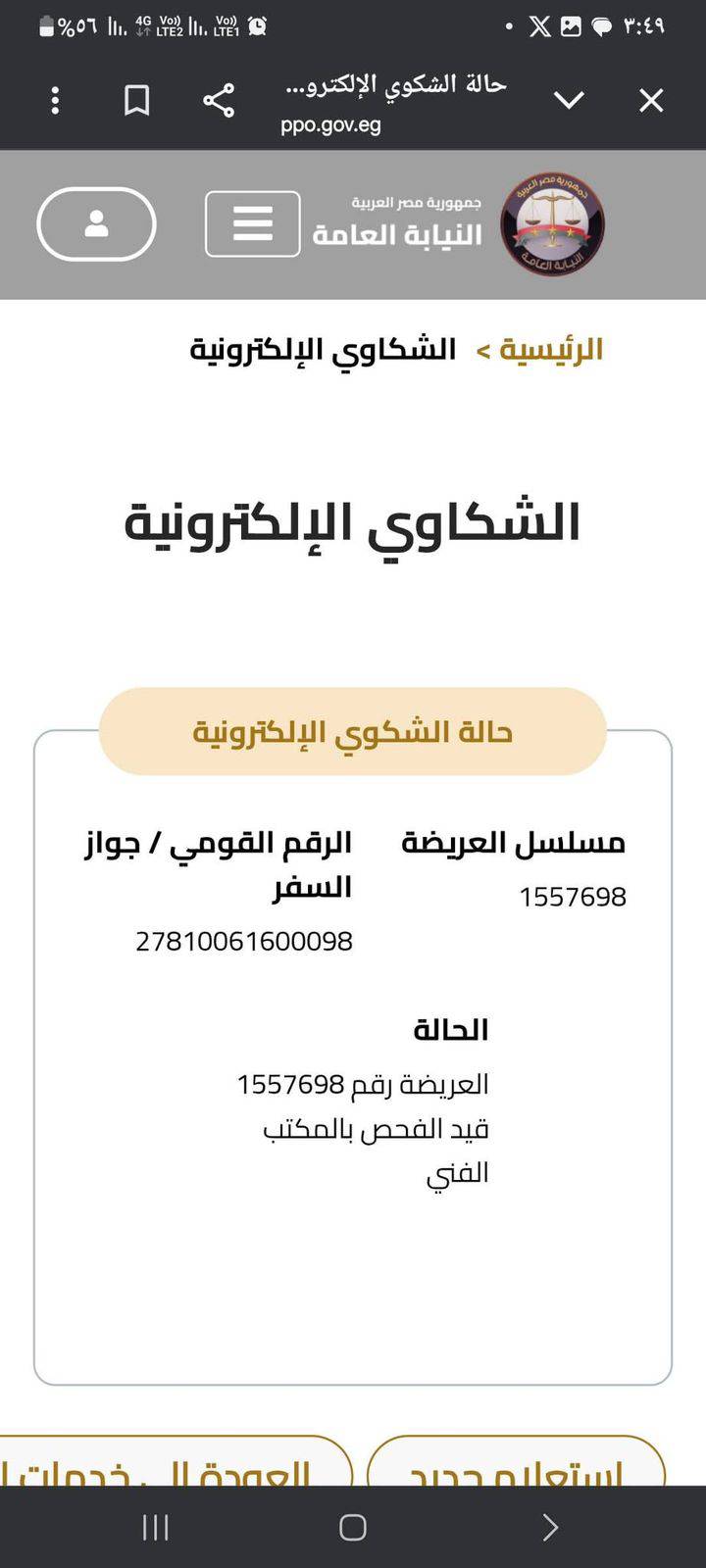Close the browser tab with X
This screenshot has width=706, height=1568.
[x=651, y=100]
